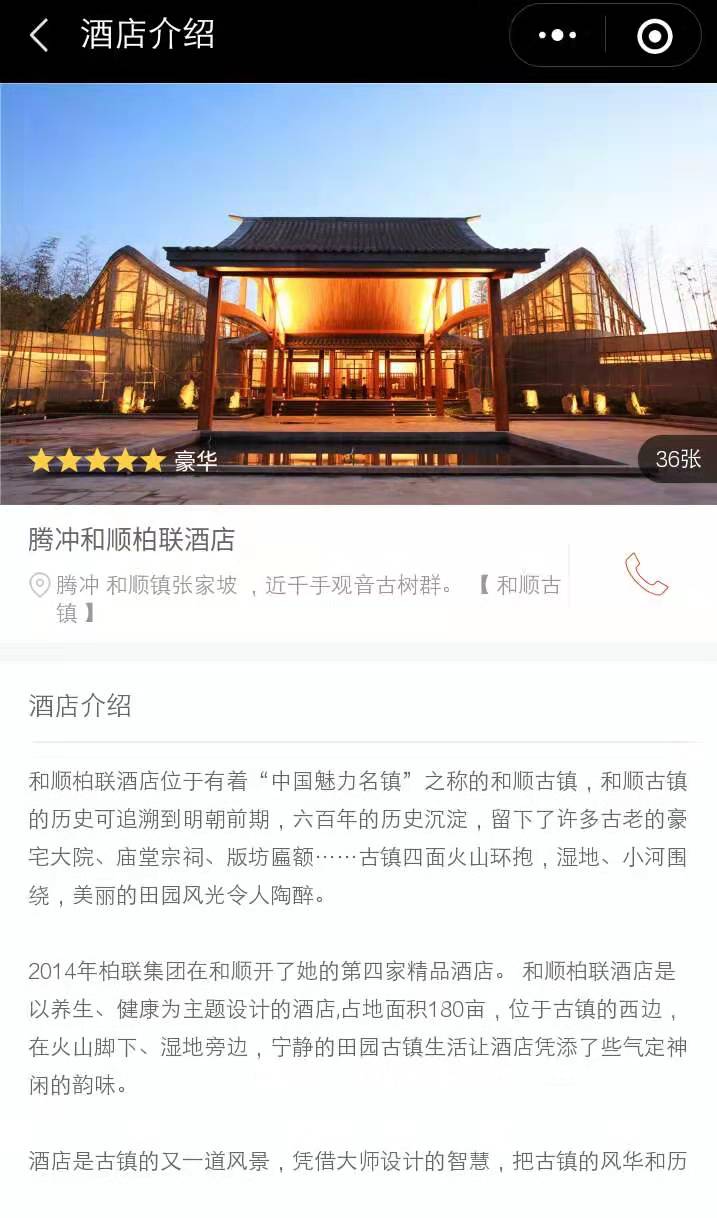Screen dimensions: 717x1218
Task: Close the mini program via the circle icon
Action: (x=654, y=36)
